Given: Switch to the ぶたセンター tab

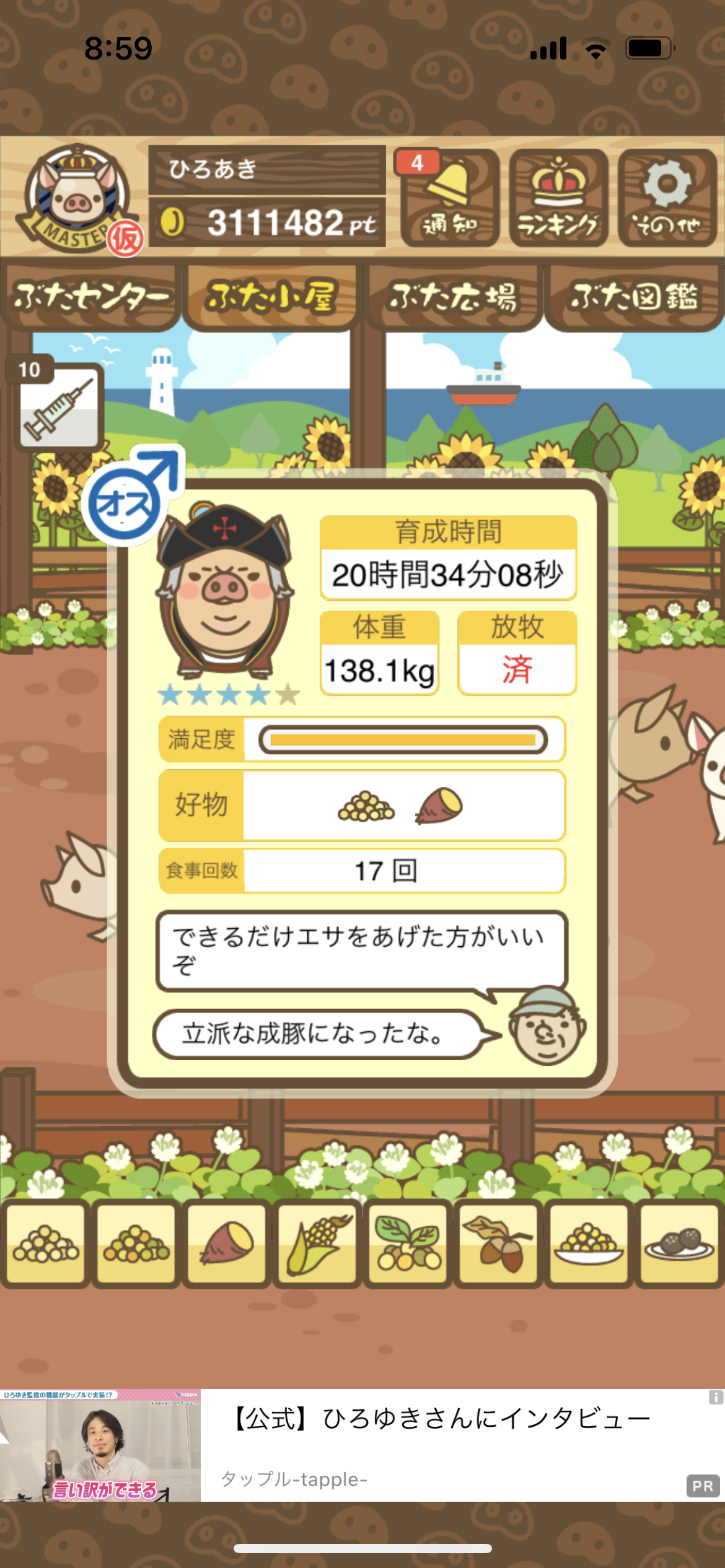Looking at the screenshot, I should coord(90,297).
